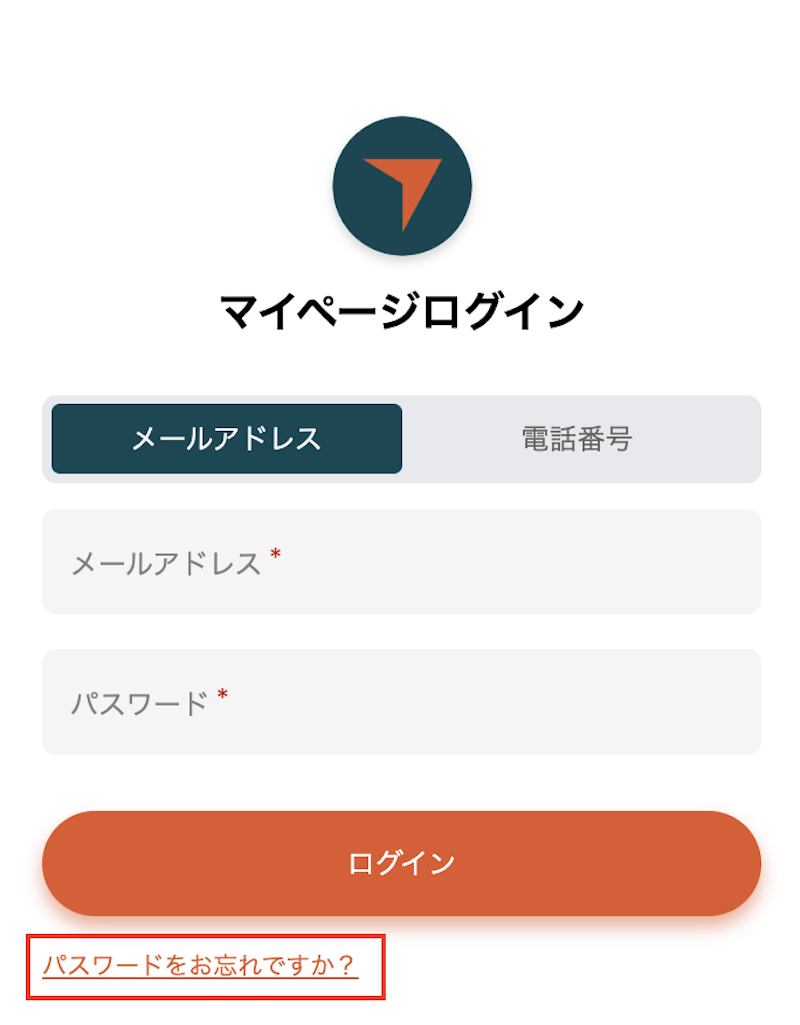Focus the メールアドレス input field

(401, 562)
